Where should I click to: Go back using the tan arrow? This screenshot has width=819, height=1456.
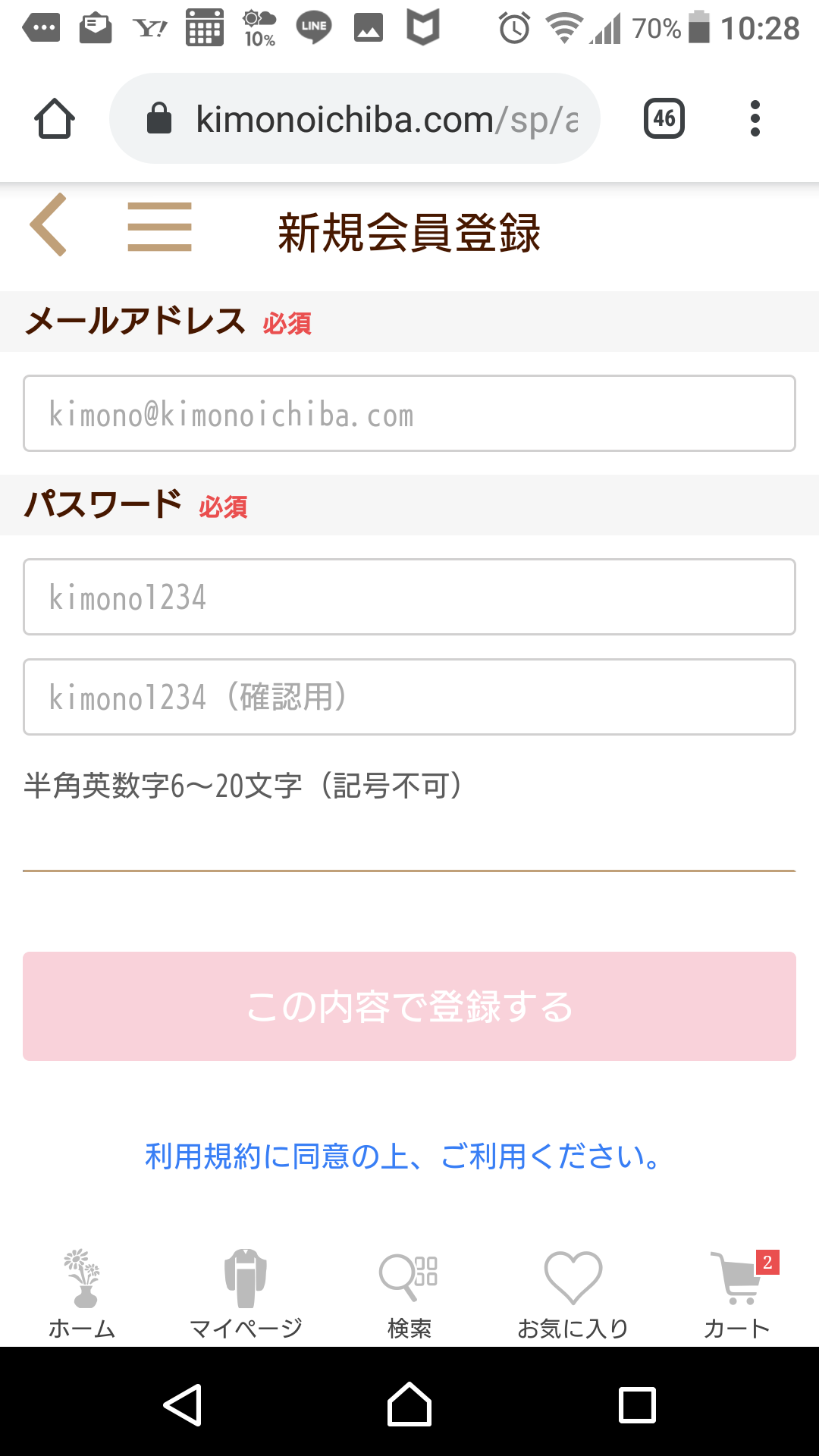[49, 224]
